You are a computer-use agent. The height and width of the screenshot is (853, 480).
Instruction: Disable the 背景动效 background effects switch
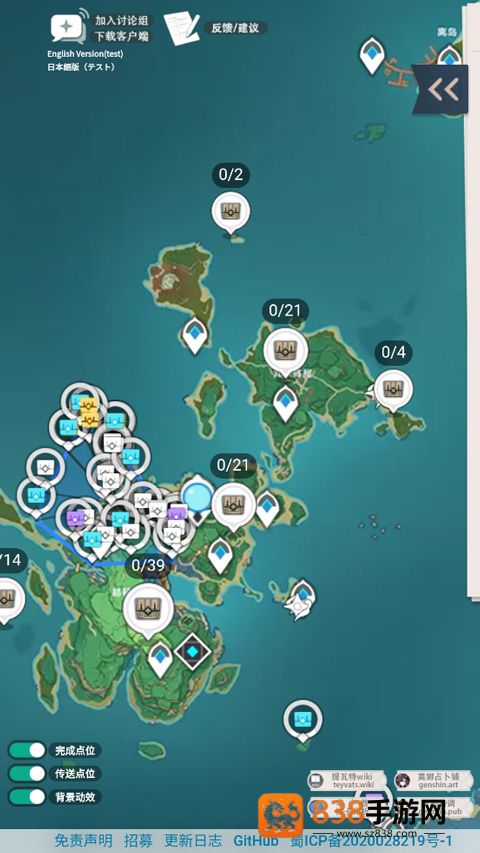click(x=27, y=797)
